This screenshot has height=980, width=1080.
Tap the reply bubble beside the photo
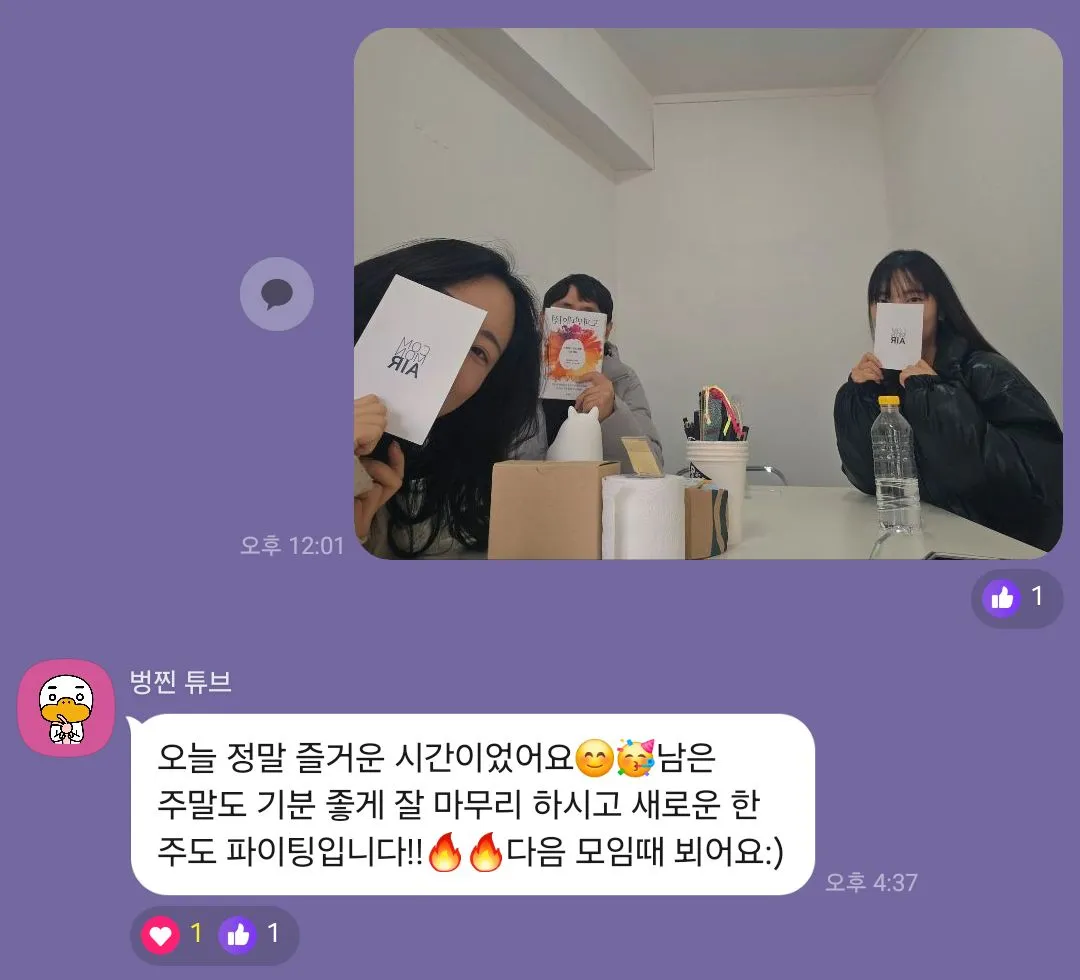(x=277, y=294)
